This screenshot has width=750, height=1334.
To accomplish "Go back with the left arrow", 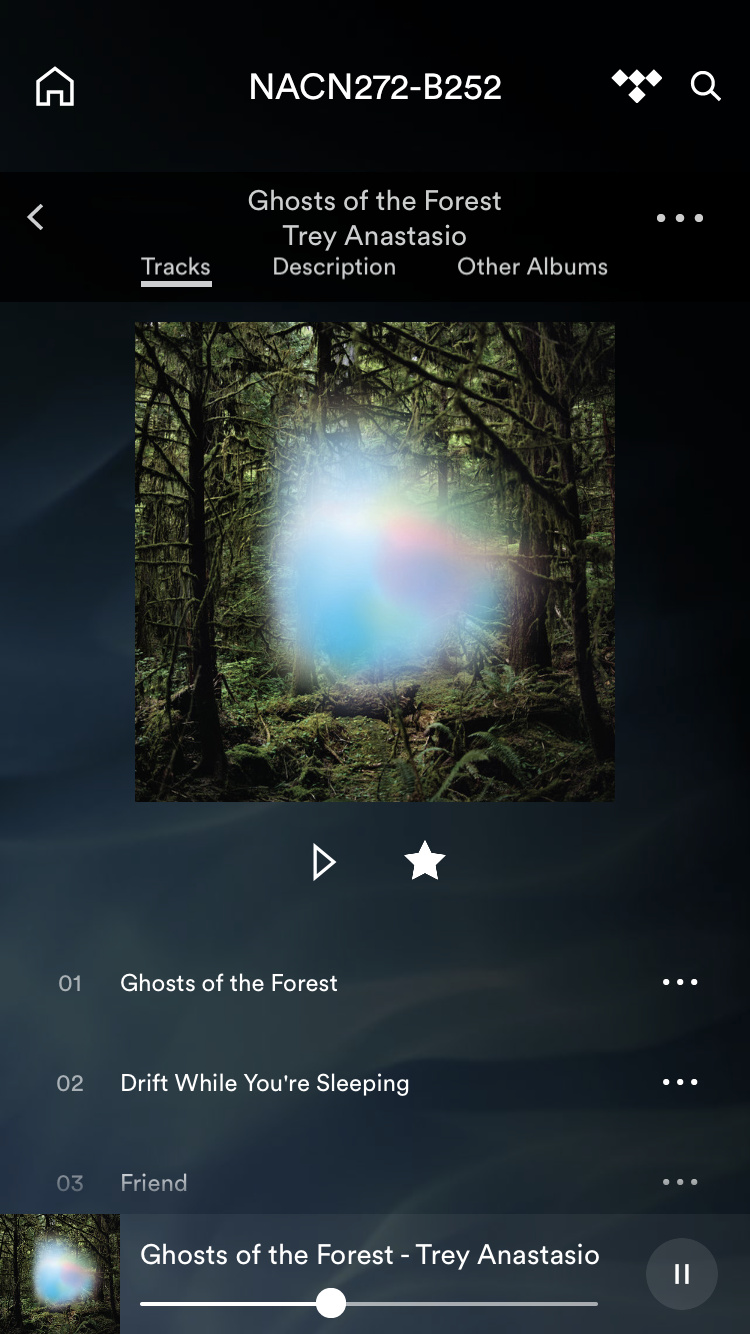I will pos(36,217).
